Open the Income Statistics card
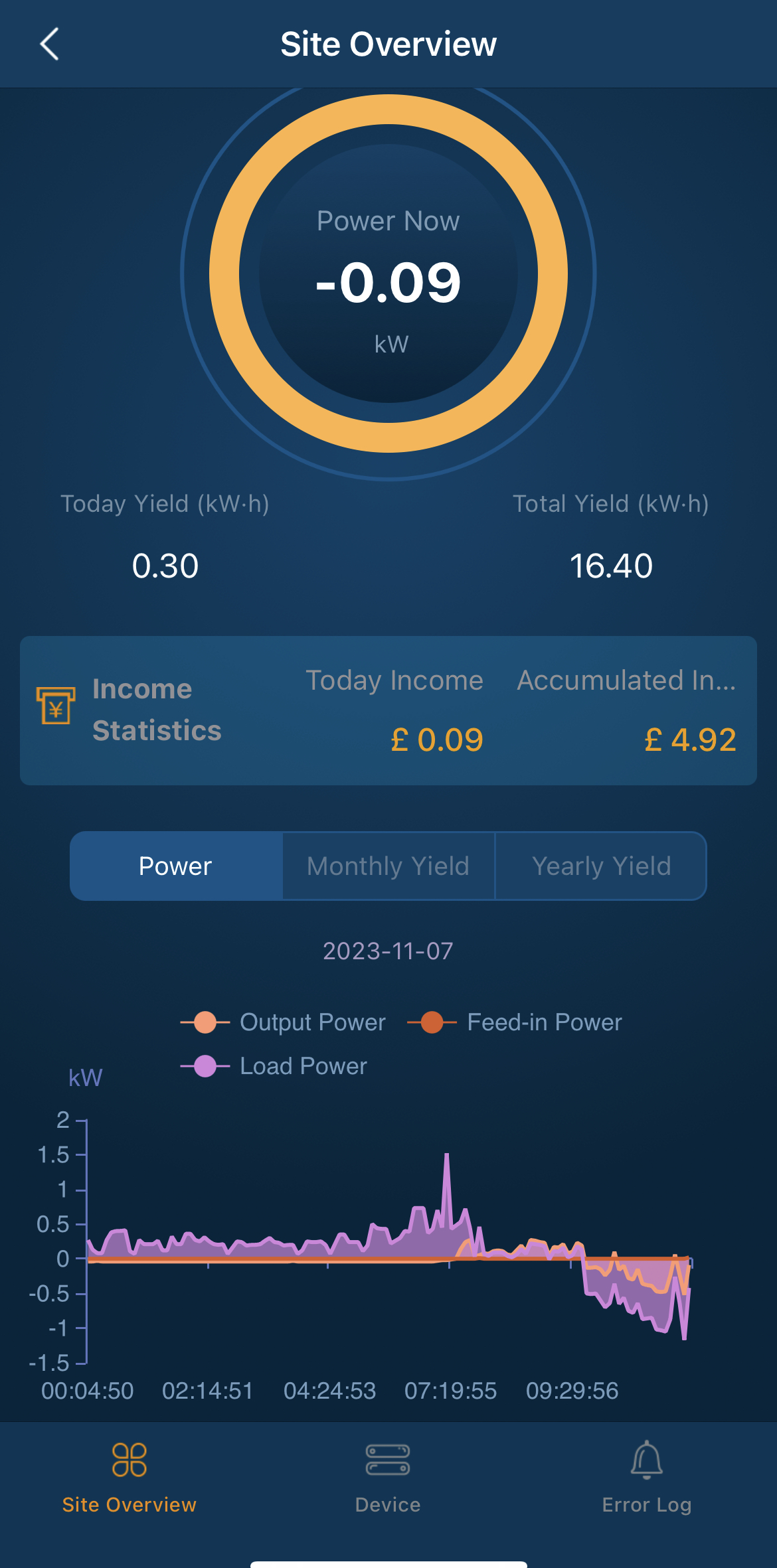Screen dimensions: 777x1568 (x=388, y=710)
